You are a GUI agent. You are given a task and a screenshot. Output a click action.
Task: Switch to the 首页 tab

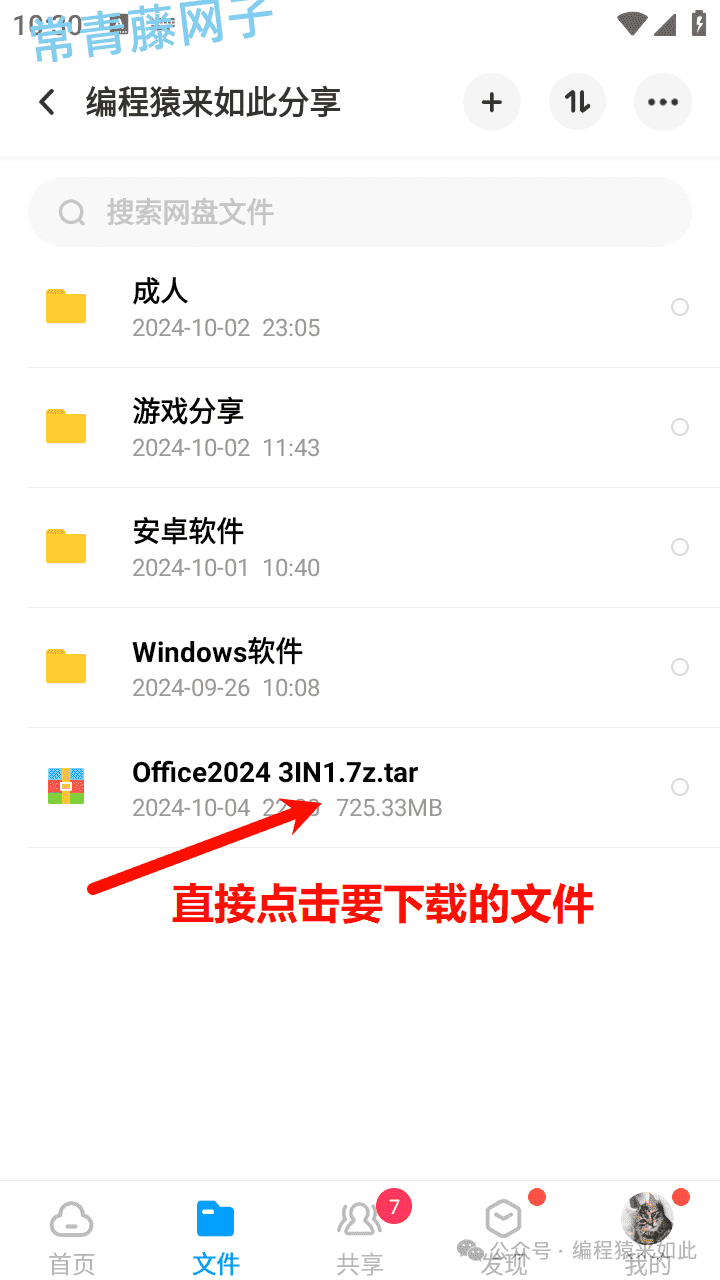click(72, 1236)
